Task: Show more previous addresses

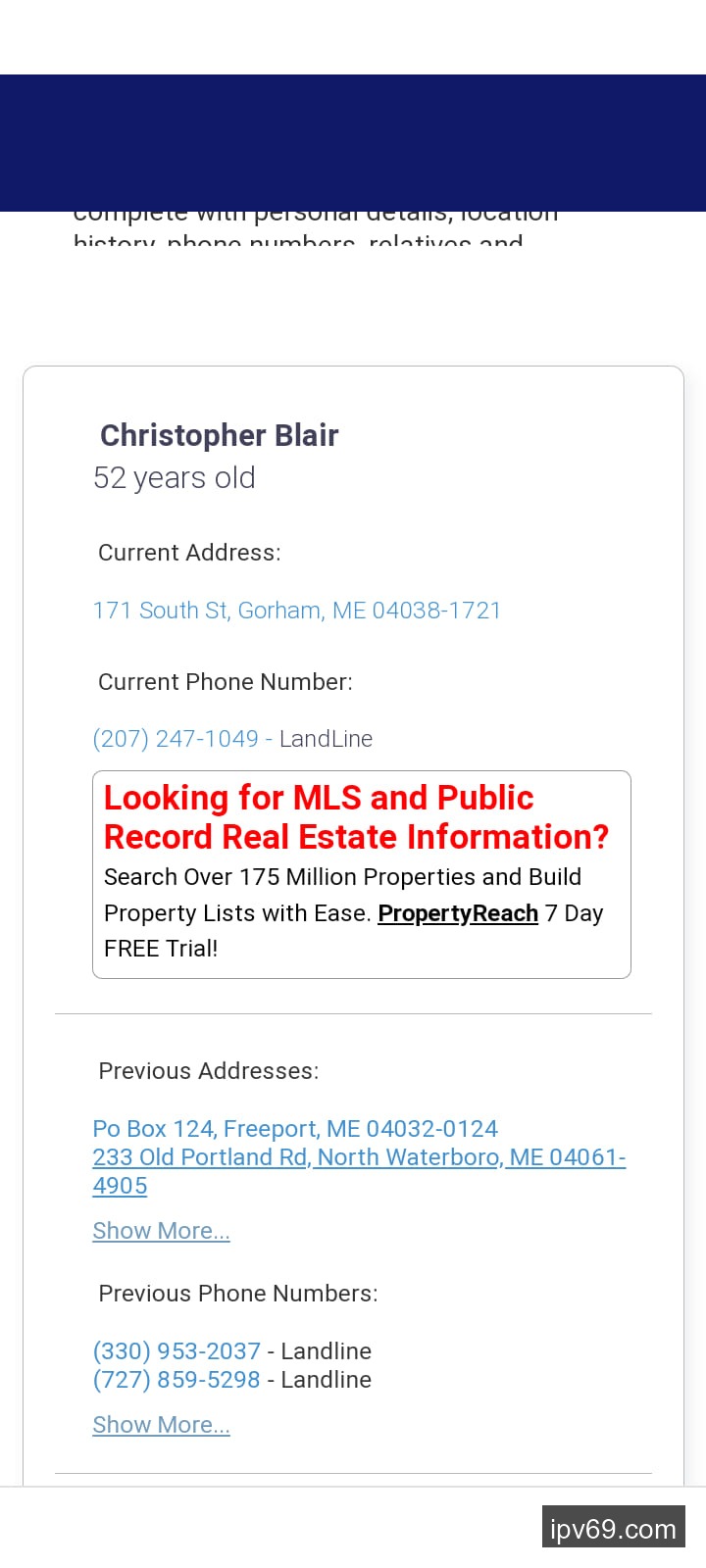Action: point(161,1231)
